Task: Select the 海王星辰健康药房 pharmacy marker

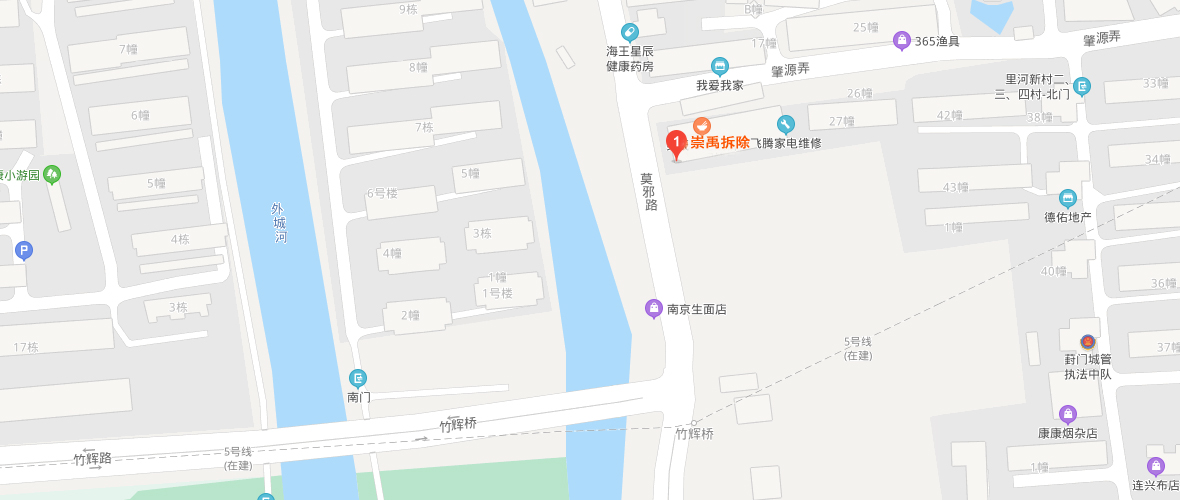Action: click(629, 32)
